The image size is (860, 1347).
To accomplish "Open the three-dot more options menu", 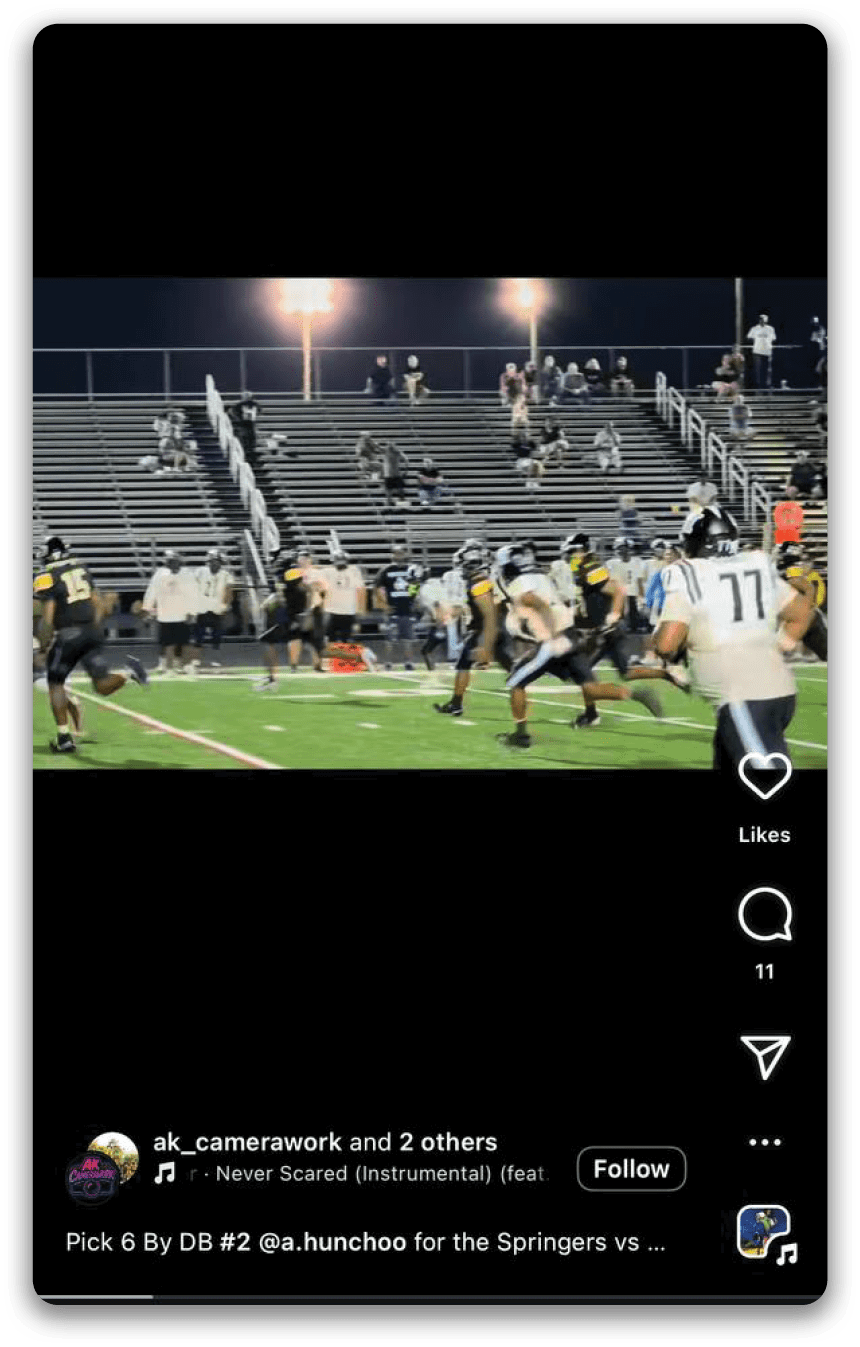I will click(765, 1143).
